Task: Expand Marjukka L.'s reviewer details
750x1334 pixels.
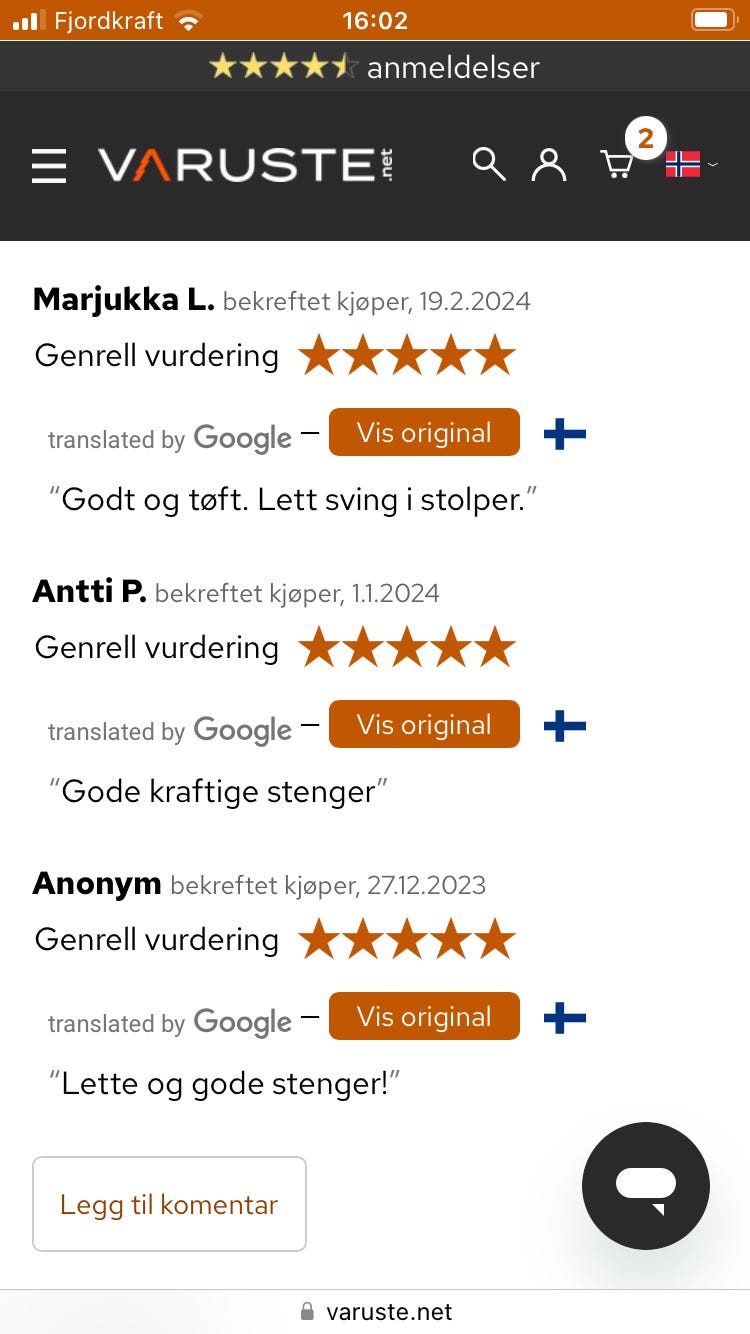Action: [122, 298]
